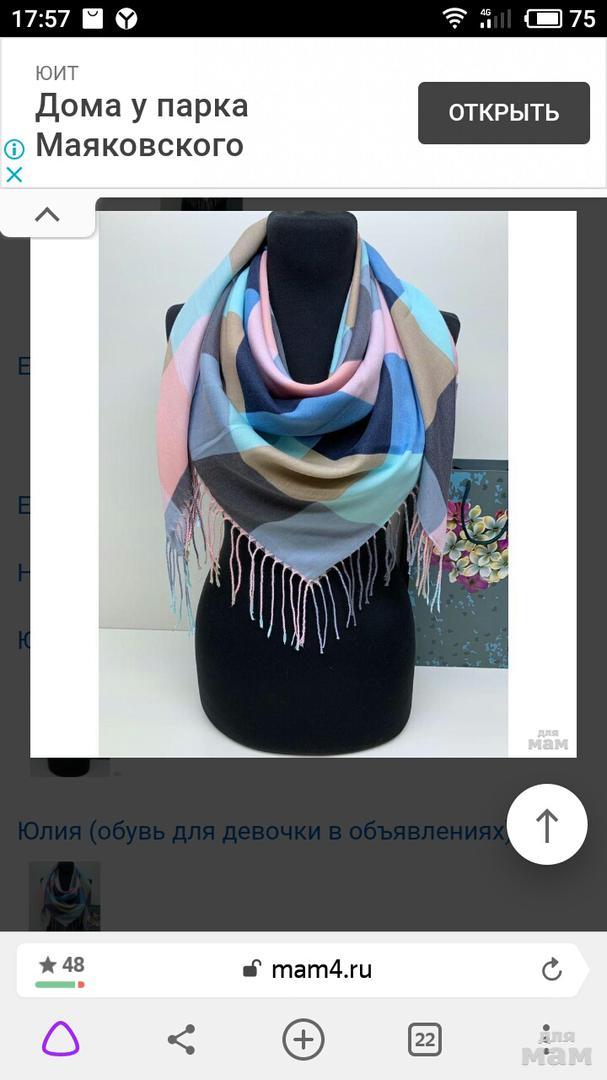
Task: Open the site rating badge 48
Action: 62,968
